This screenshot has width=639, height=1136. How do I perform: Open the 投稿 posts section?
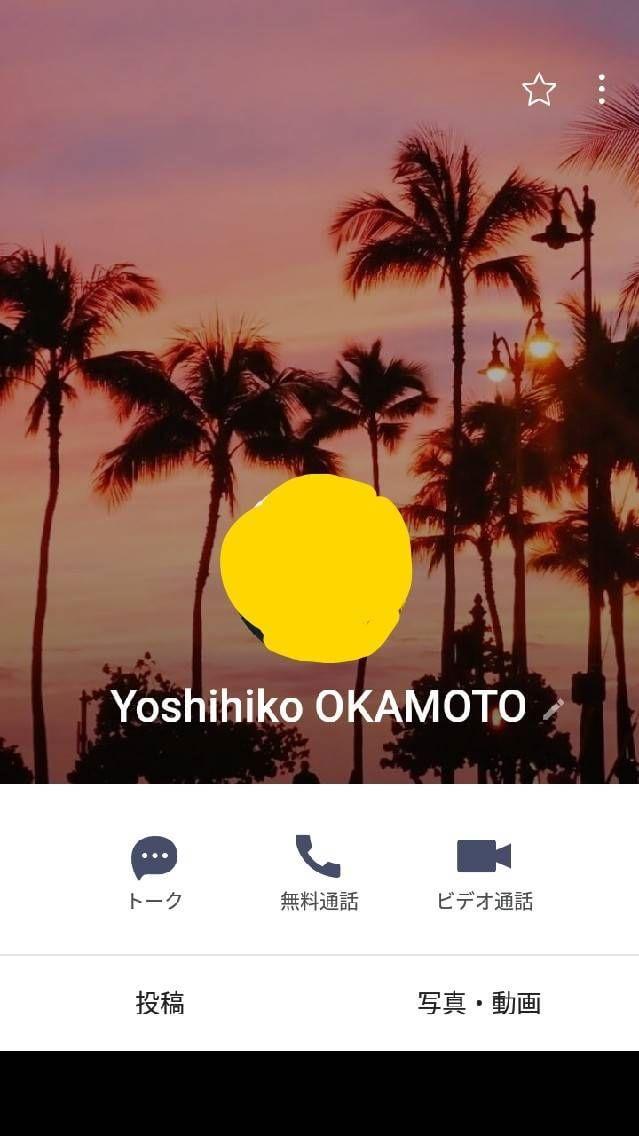[x=160, y=1003]
